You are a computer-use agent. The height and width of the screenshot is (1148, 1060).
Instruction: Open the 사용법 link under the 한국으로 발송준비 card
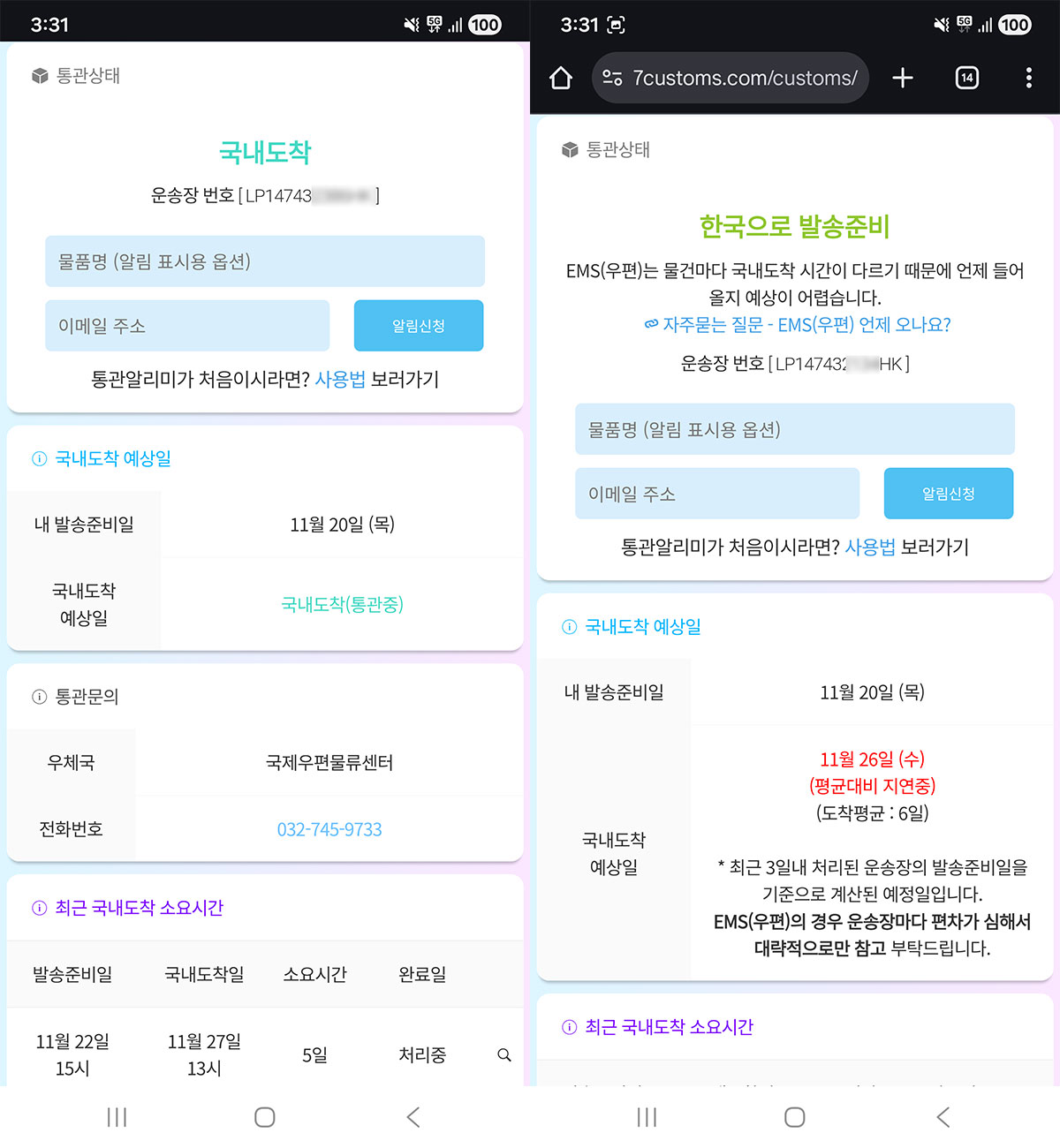870,548
